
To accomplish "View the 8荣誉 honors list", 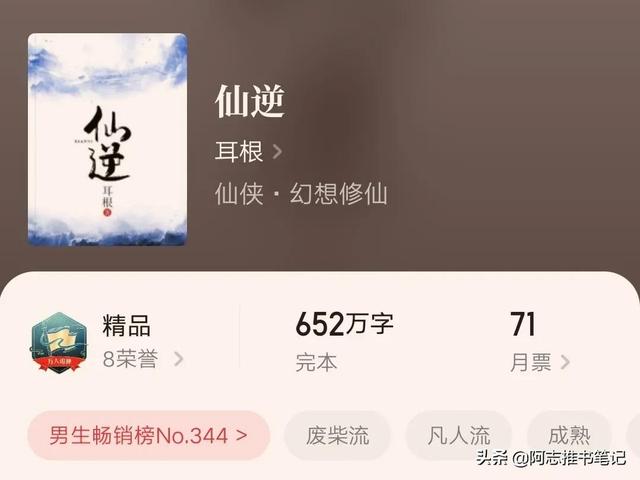I will [x=143, y=360].
